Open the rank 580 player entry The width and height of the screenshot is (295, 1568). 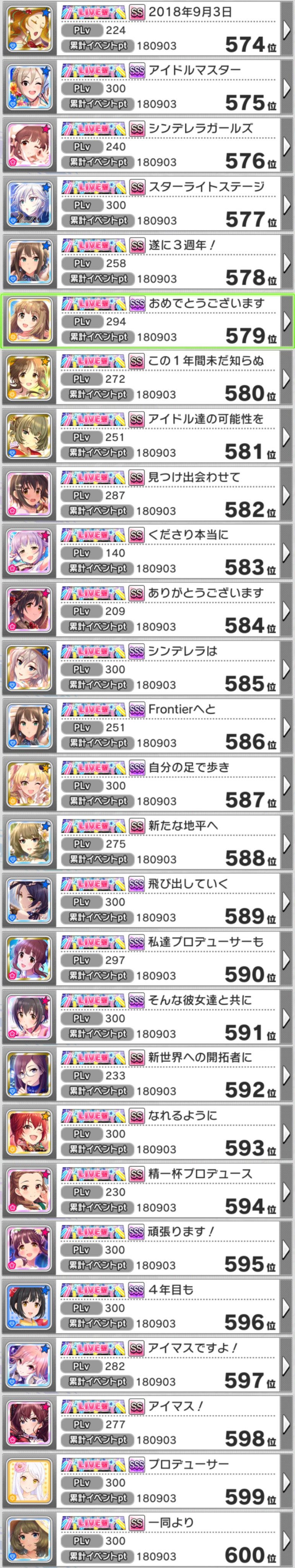[x=147, y=379]
